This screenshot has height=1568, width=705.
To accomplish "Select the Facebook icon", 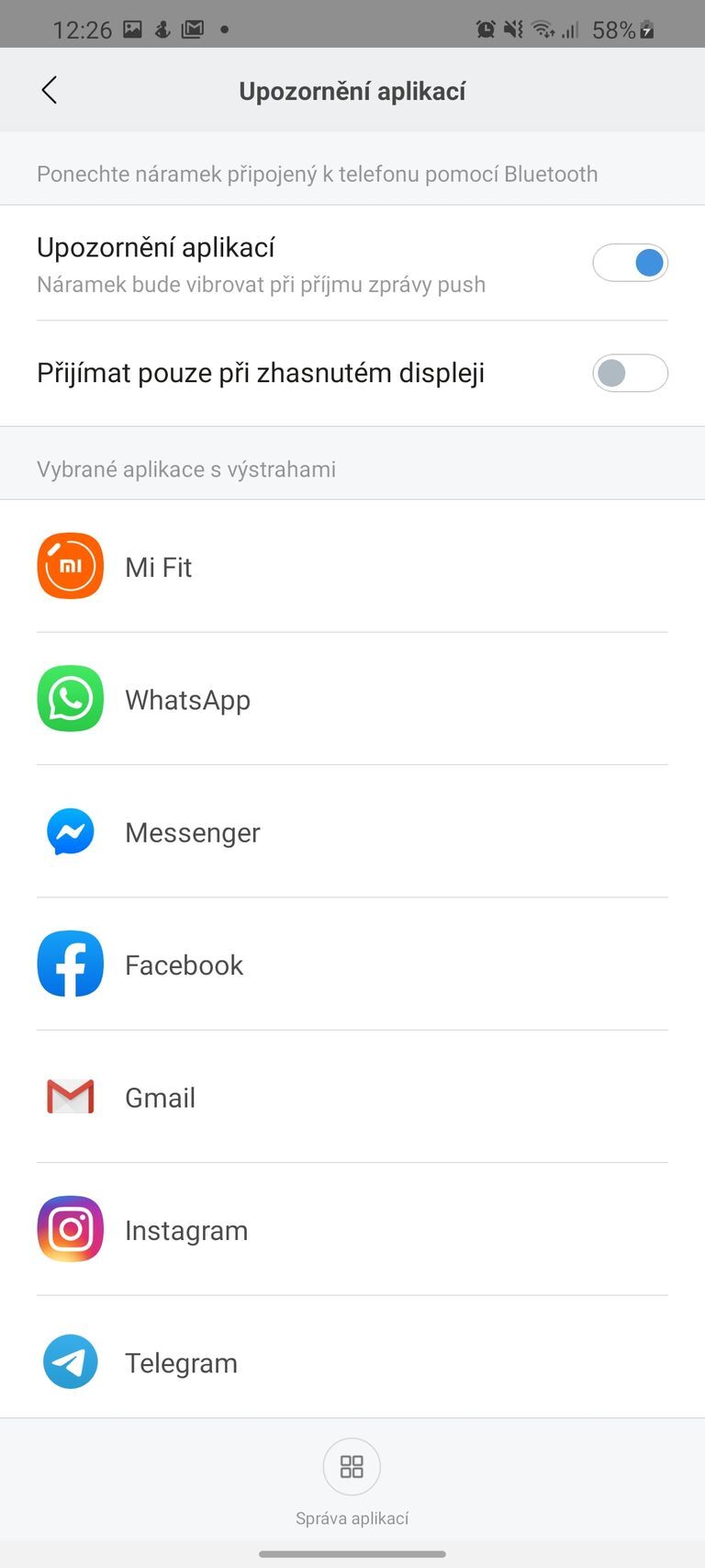I will tap(70, 964).
